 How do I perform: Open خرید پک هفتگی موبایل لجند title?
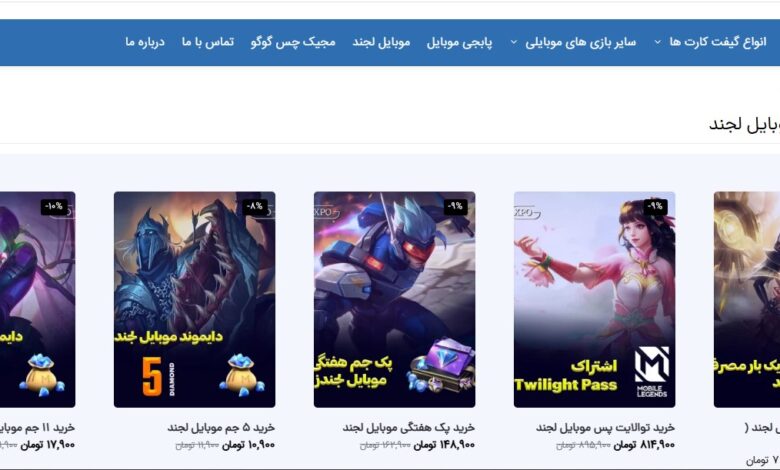pos(409,427)
